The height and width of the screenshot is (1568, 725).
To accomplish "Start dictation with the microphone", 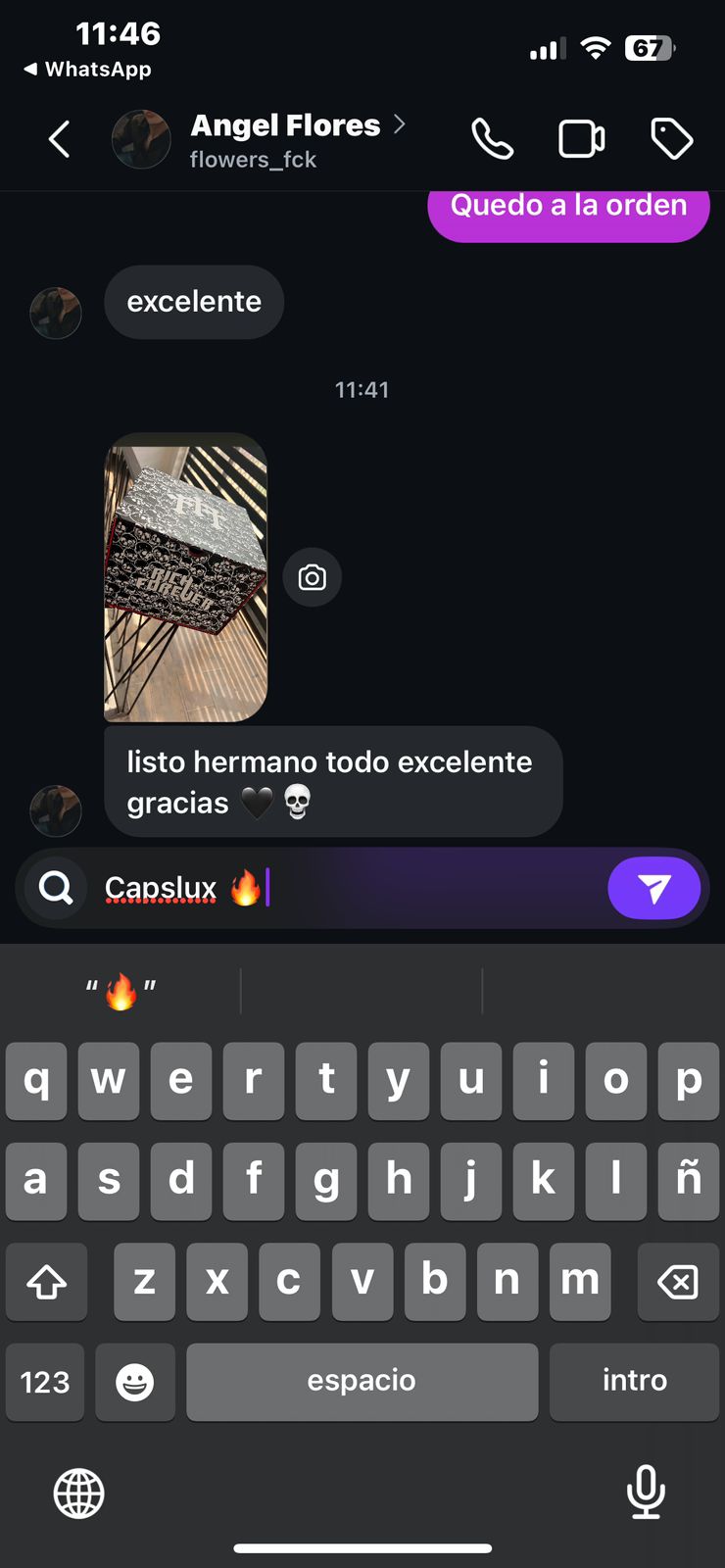I will pos(646,1492).
